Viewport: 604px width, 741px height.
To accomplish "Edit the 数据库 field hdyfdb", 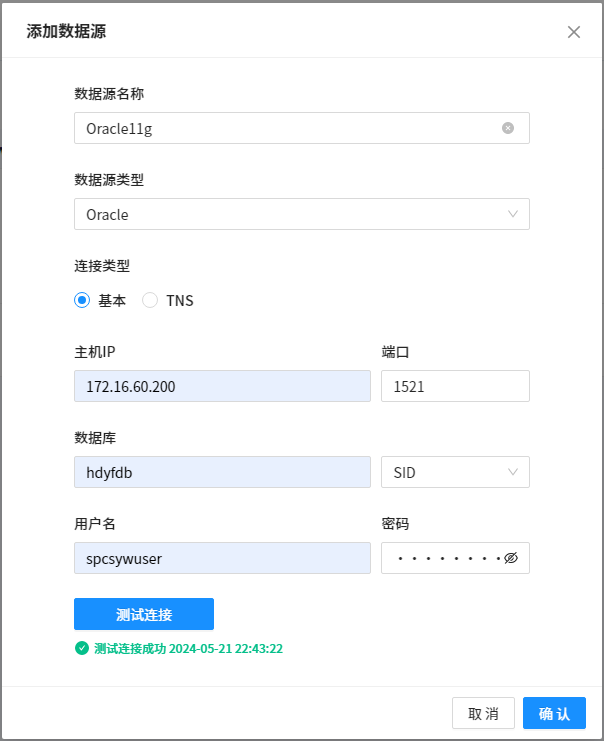I will click(x=222, y=472).
